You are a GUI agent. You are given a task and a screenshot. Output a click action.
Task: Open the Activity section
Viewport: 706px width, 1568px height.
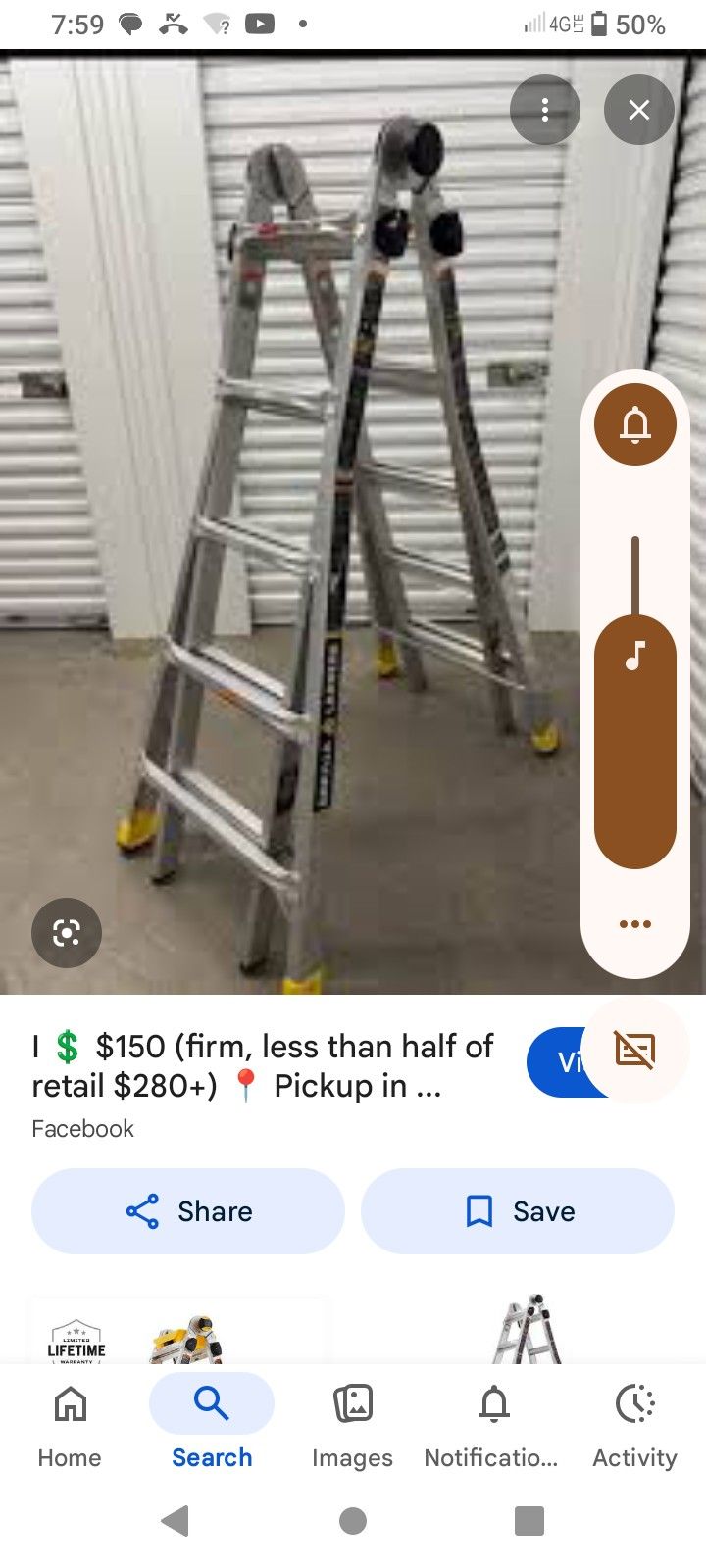634,1402
